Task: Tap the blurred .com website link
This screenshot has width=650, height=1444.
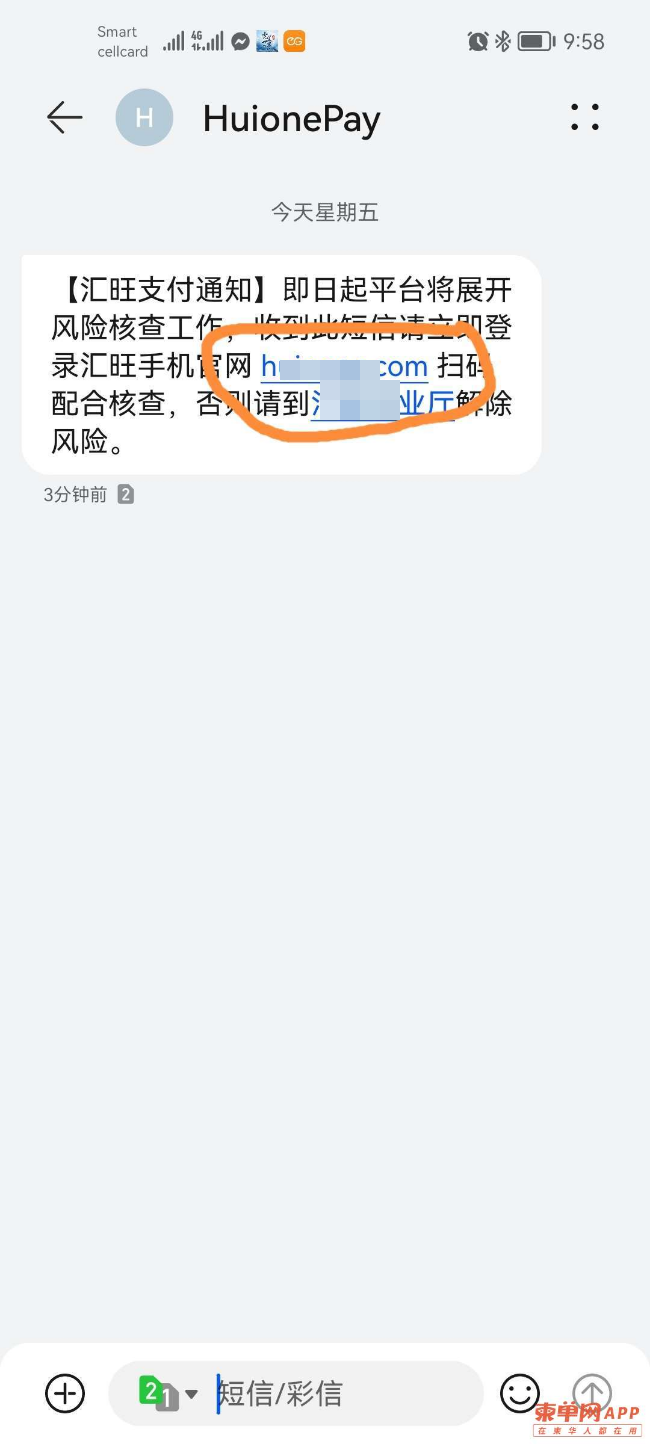Action: click(344, 367)
